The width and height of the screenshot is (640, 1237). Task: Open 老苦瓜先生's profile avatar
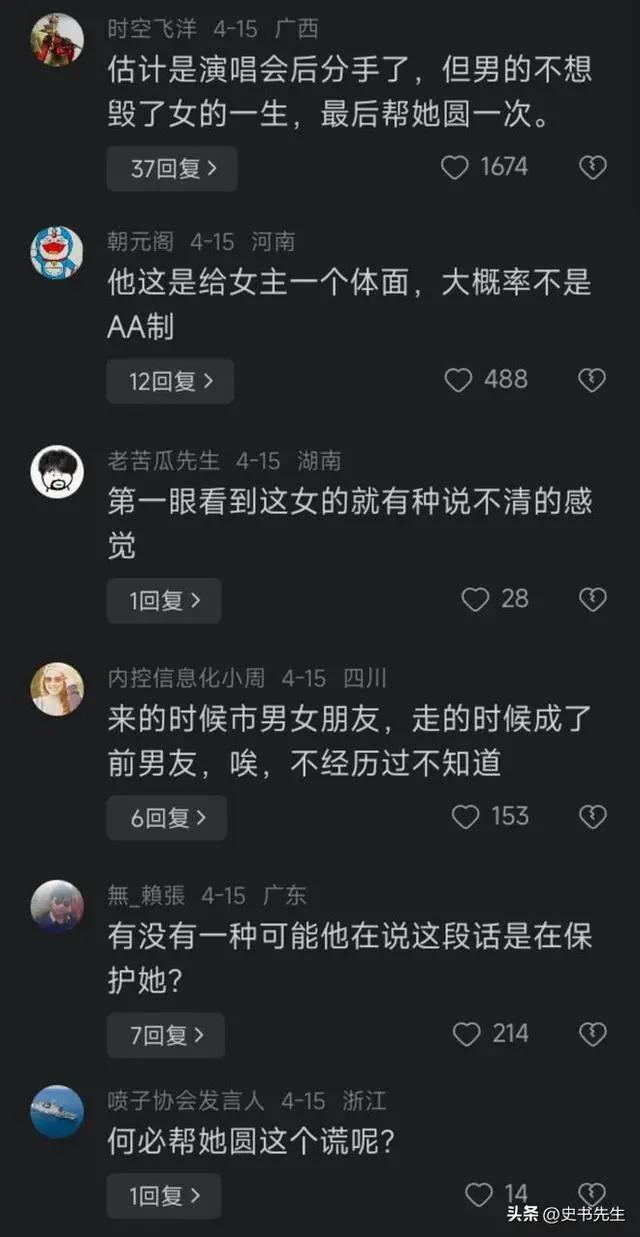pyautogui.click(x=57, y=470)
